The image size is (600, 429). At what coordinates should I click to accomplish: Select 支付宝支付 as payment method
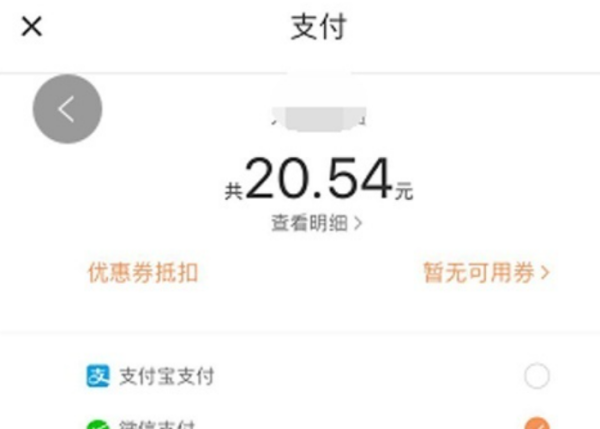537,376
